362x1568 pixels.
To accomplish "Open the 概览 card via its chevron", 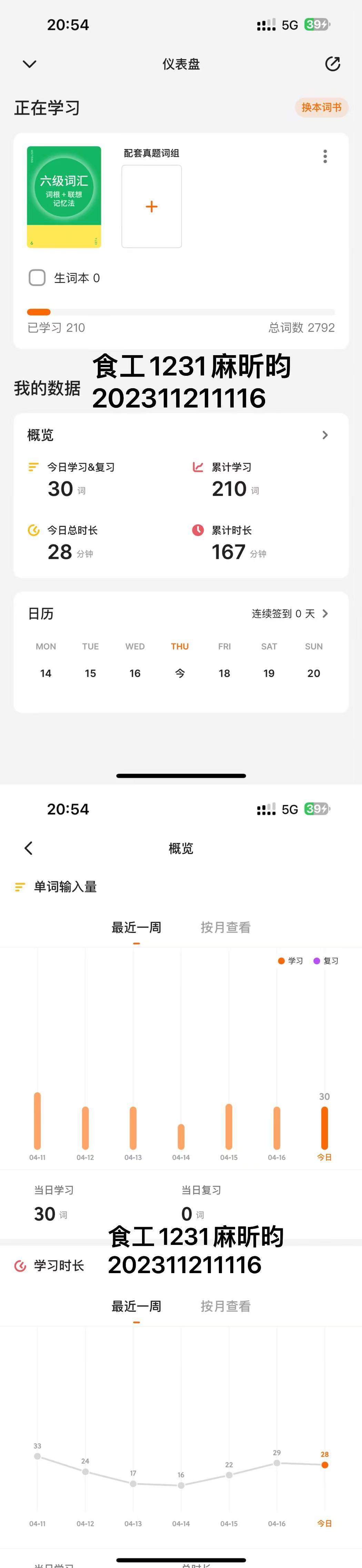I will click(325, 435).
